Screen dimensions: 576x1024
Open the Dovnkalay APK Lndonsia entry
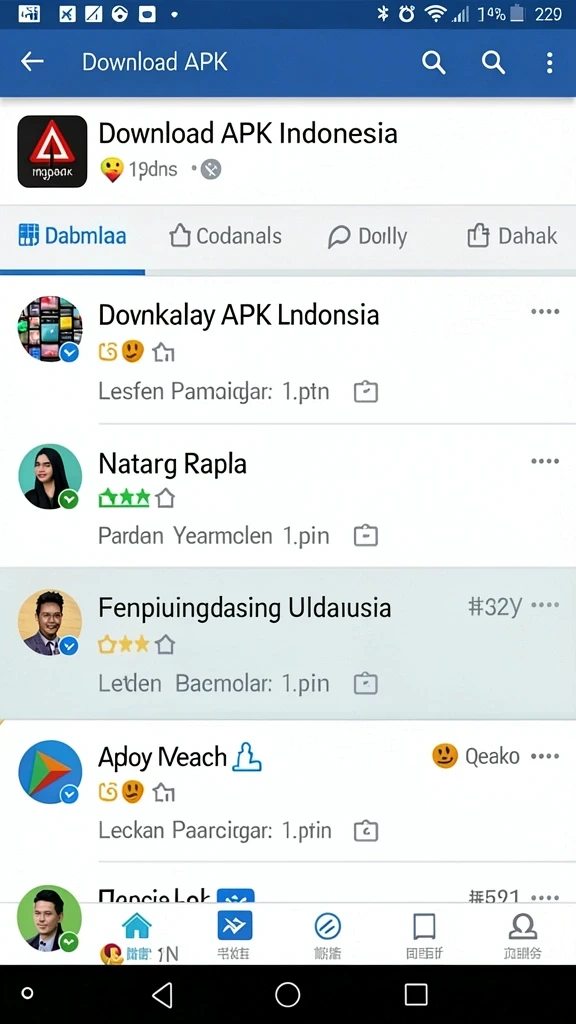[288, 351]
